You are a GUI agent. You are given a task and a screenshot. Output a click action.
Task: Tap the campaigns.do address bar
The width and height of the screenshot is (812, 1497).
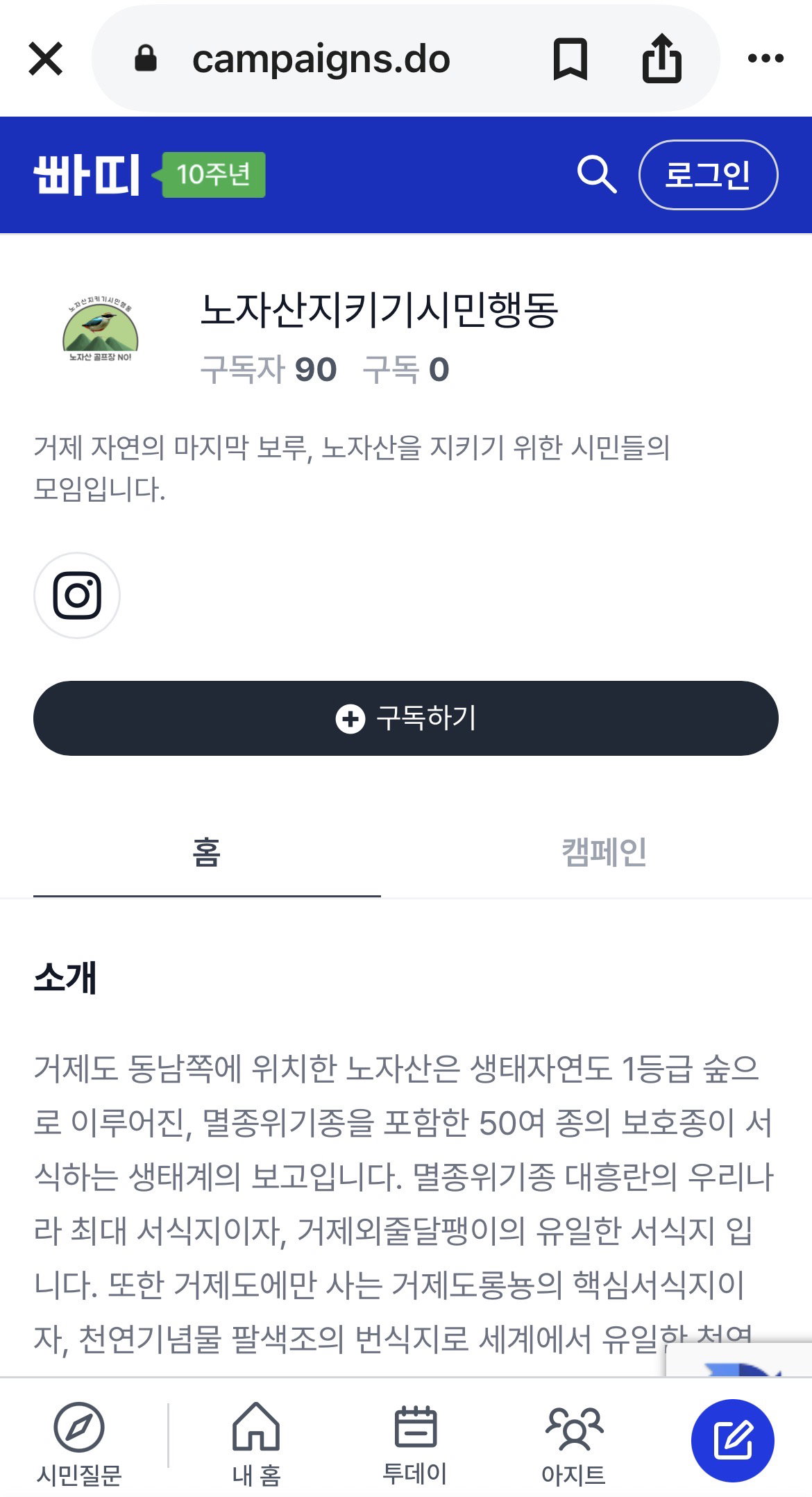click(321, 59)
